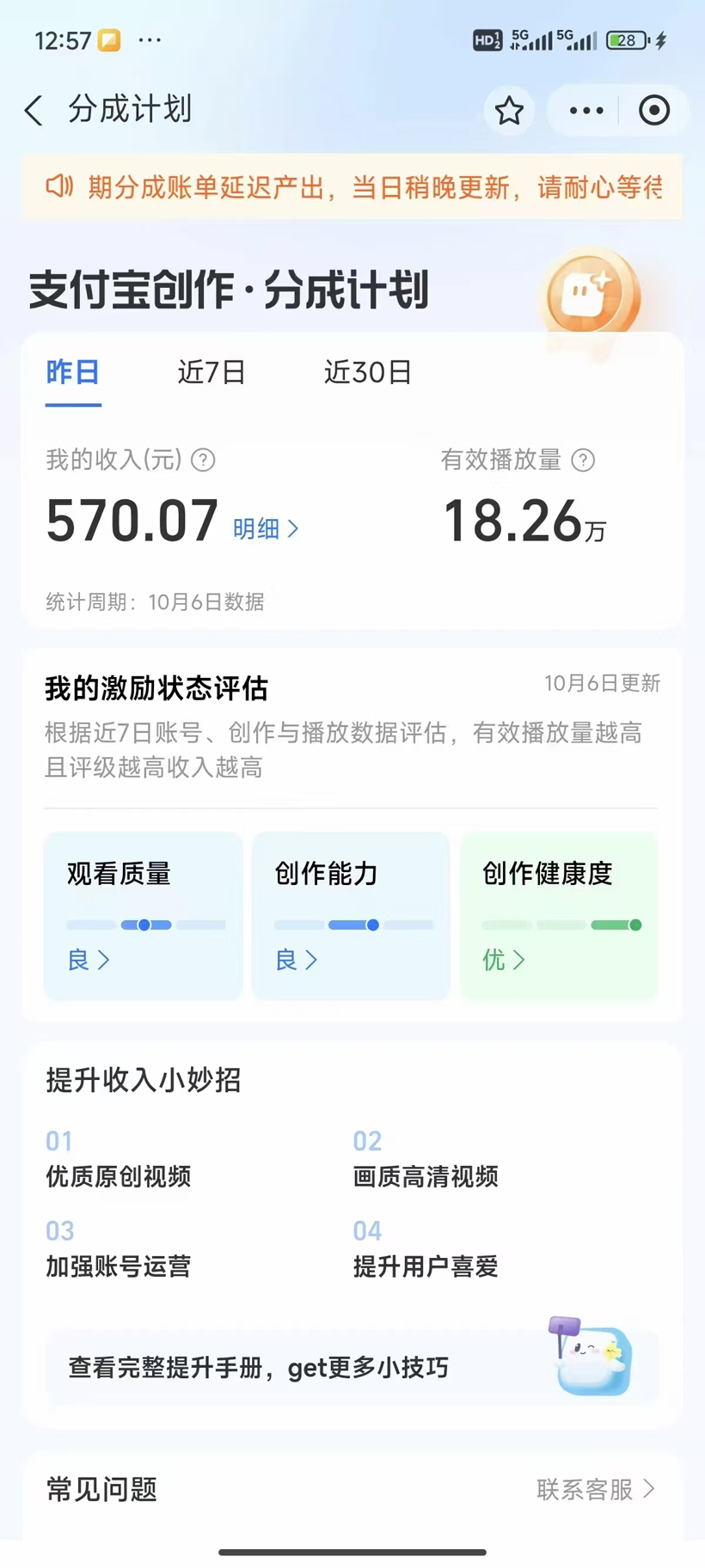Switch to the 近7日 tab
Image resolution: width=705 pixels, height=1568 pixels.
coord(211,373)
